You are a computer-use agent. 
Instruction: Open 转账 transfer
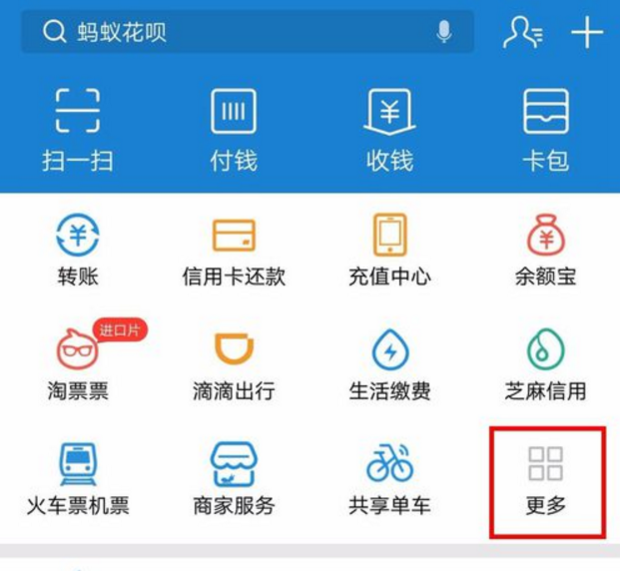pos(77,248)
